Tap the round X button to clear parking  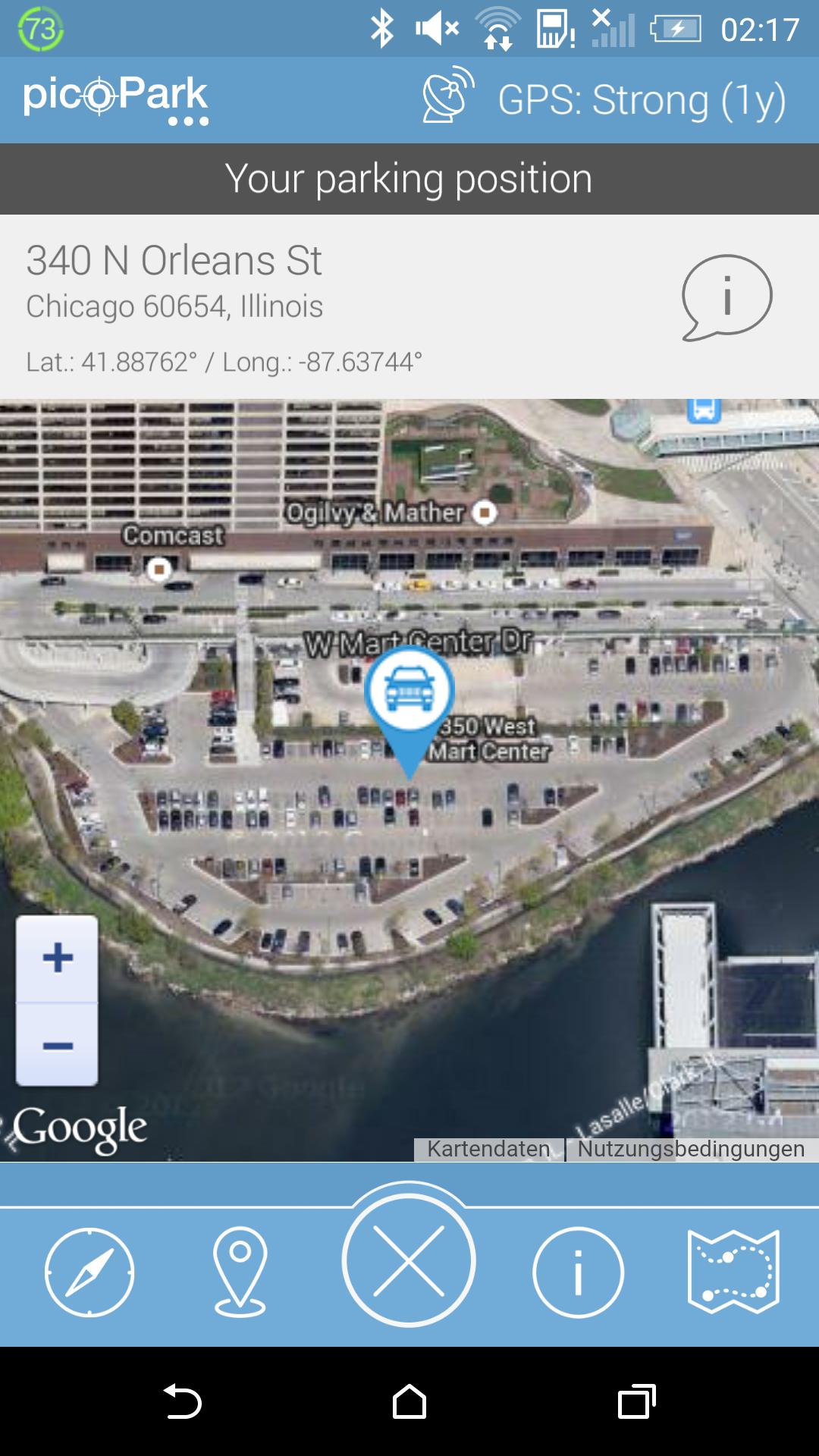(x=409, y=1262)
